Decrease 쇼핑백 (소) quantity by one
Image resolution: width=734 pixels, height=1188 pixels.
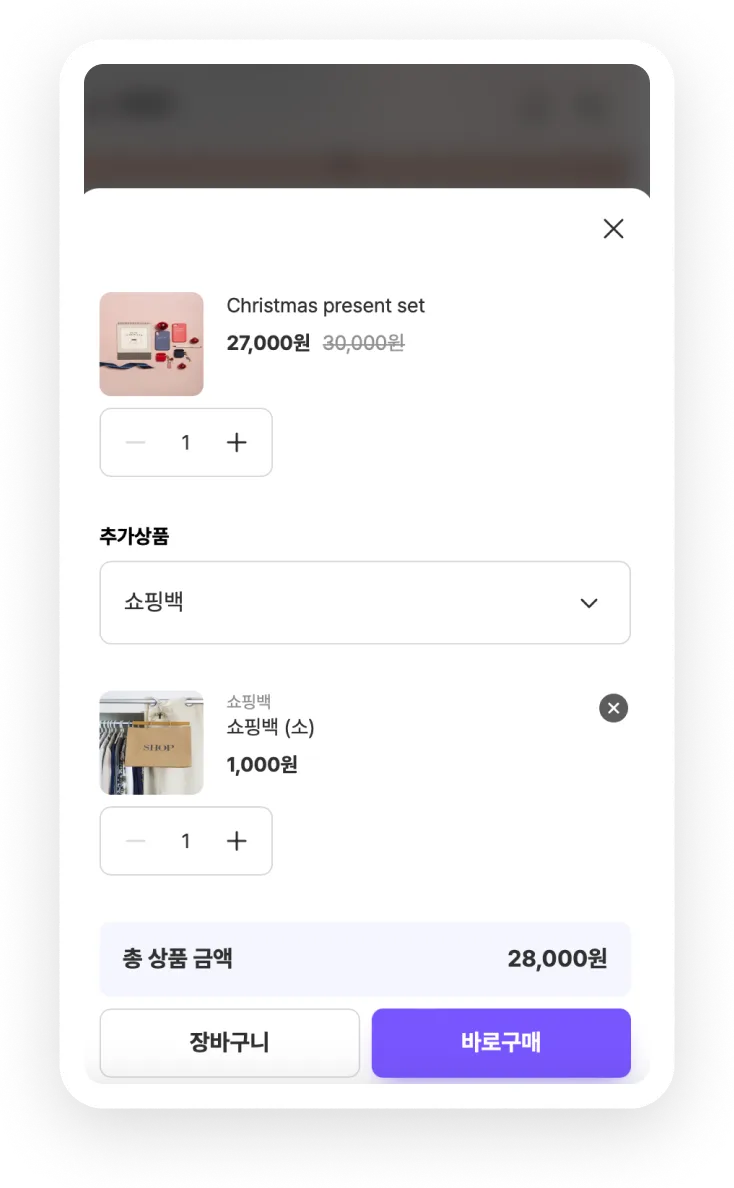click(x=136, y=841)
